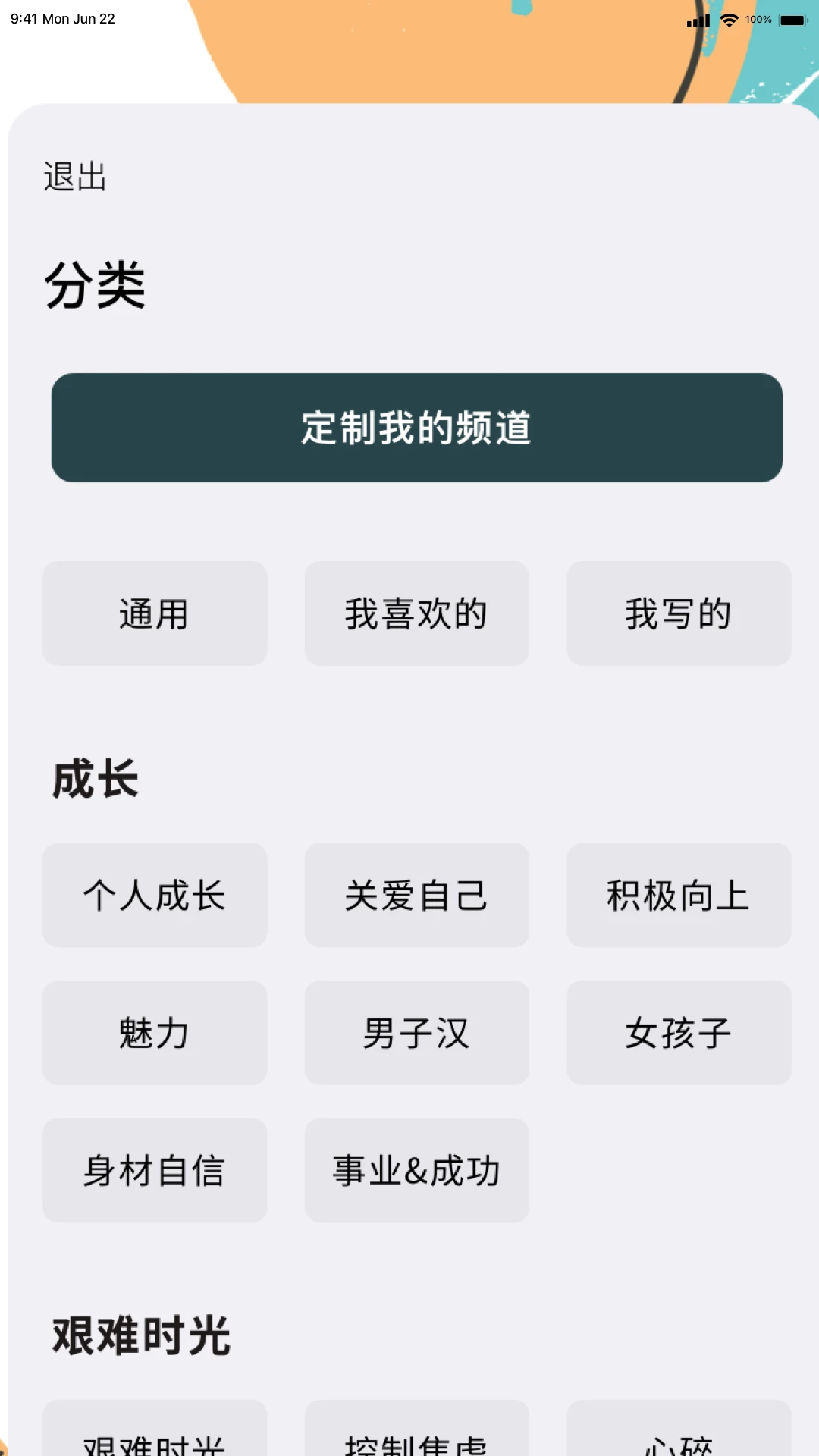Open the 关爱自己 category

pos(416,895)
